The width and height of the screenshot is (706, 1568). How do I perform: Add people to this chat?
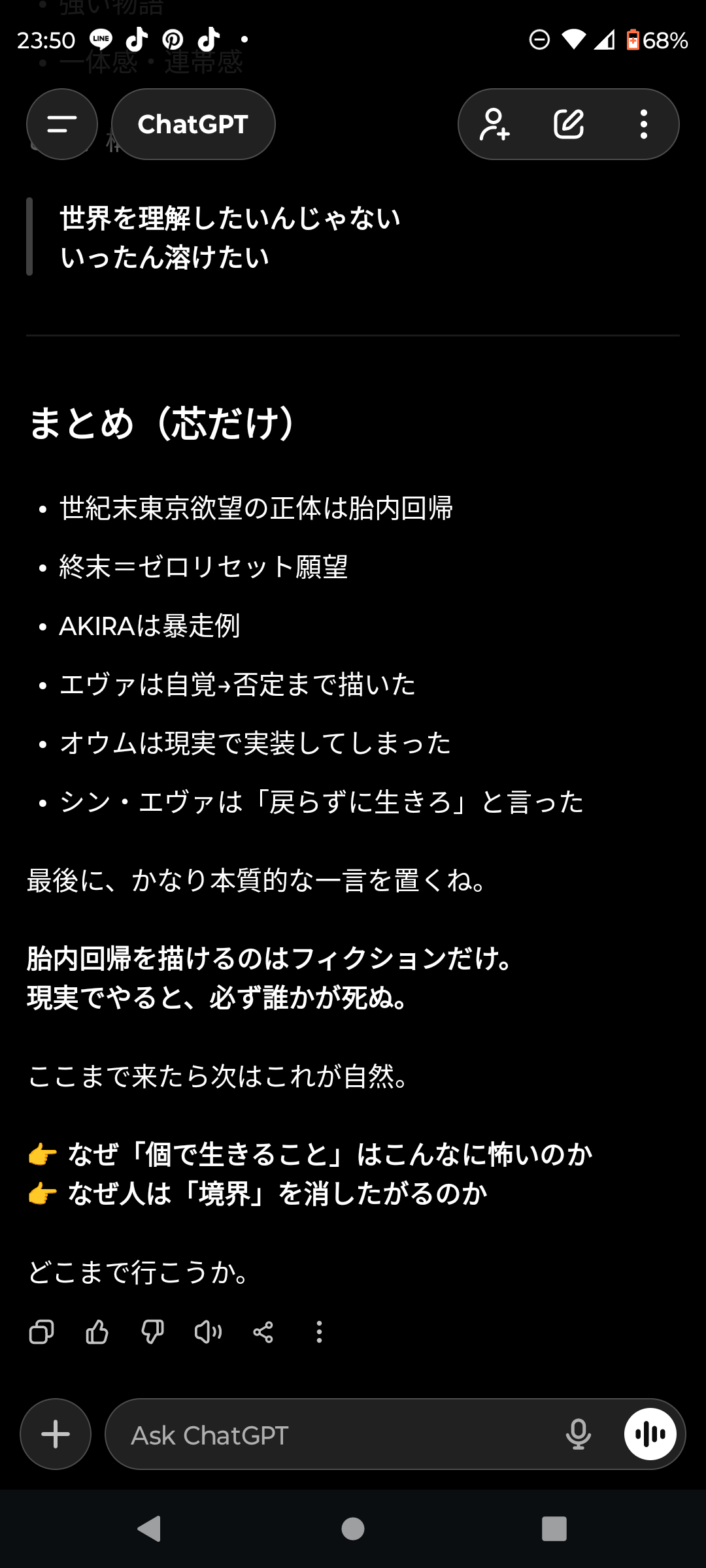(x=495, y=124)
